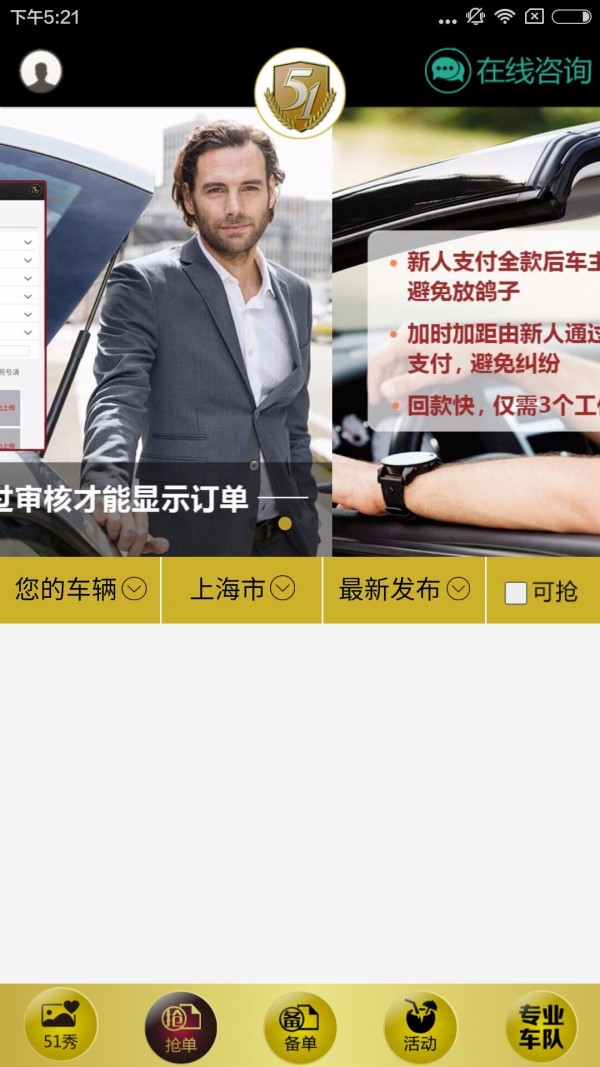The width and height of the screenshot is (600, 1067).
Task: Switch to the 专业车队 tab
Action: [x=541, y=1027]
